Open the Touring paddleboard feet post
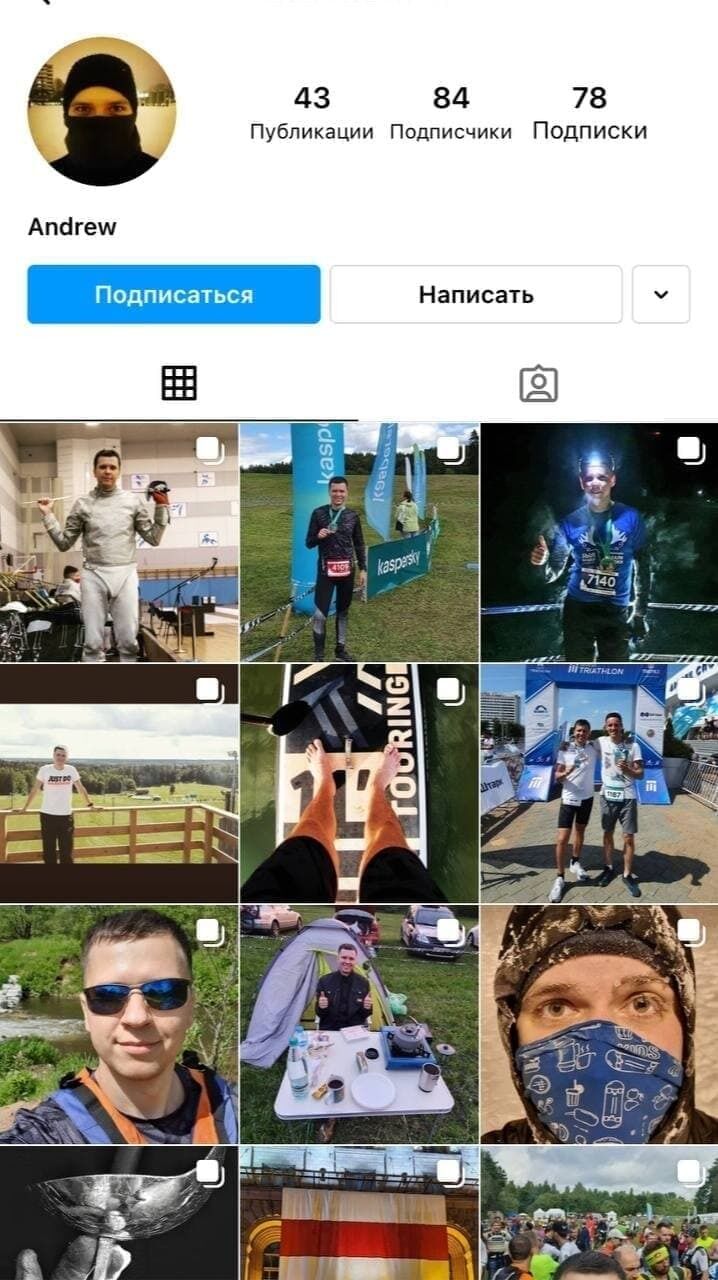 pyautogui.click(x=359, y=783)
